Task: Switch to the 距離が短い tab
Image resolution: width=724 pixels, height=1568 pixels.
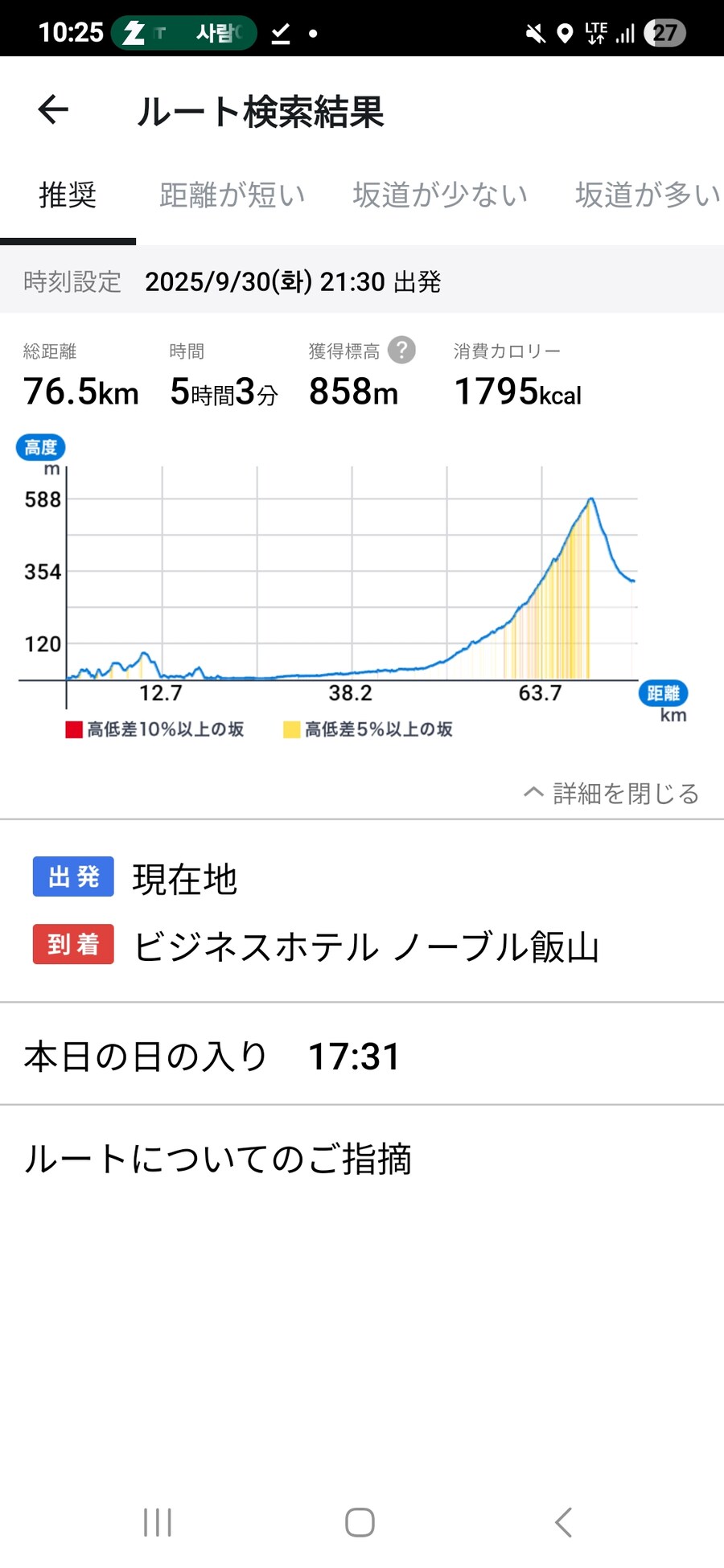Action: 232,195
